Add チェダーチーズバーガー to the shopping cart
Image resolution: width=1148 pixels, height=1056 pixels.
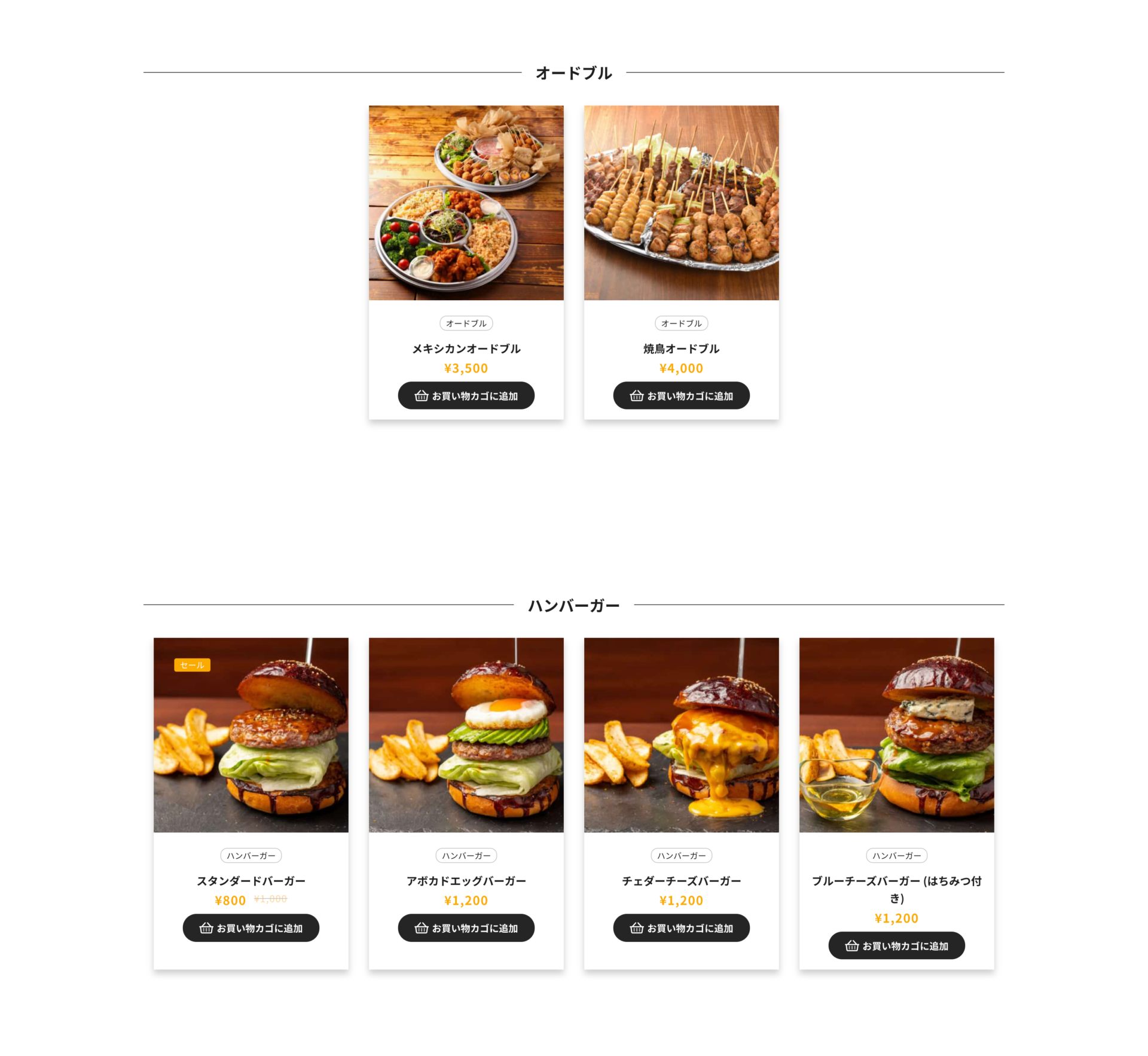[681, 927]
